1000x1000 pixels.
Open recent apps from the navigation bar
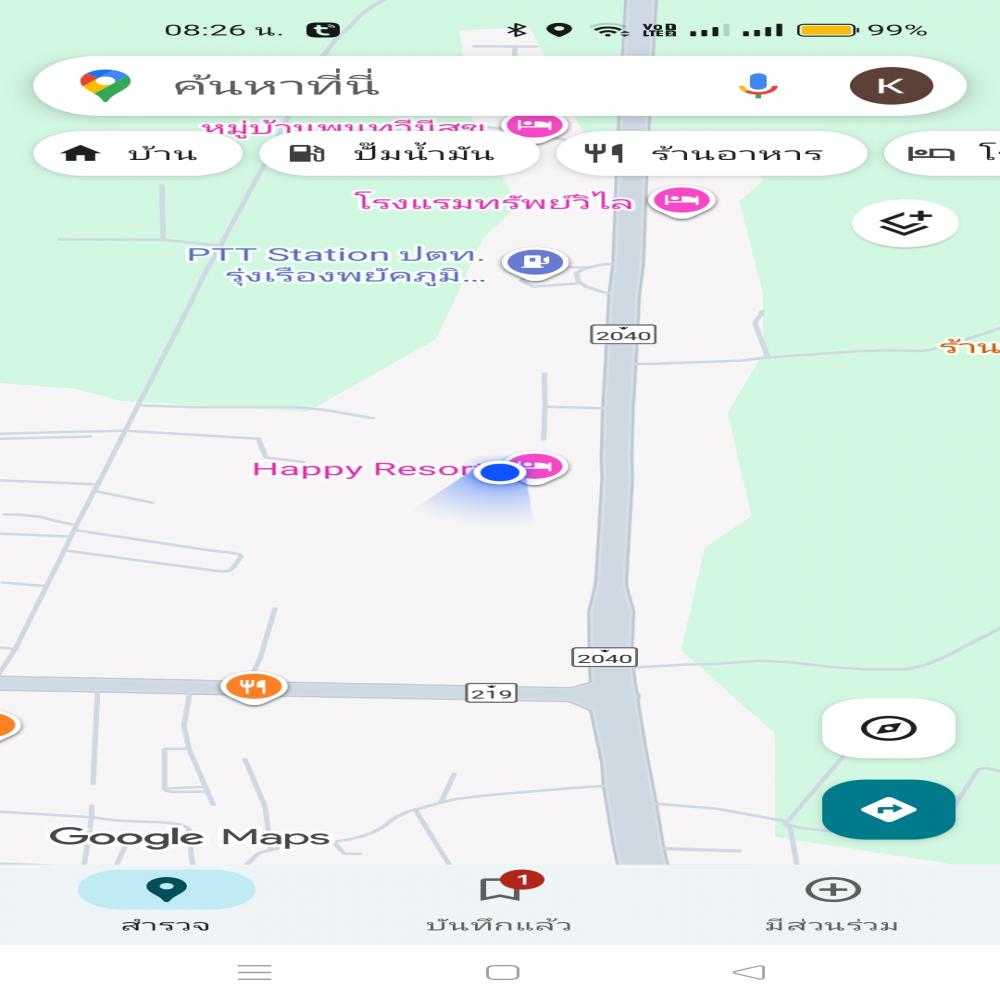(x=254, y=972)
